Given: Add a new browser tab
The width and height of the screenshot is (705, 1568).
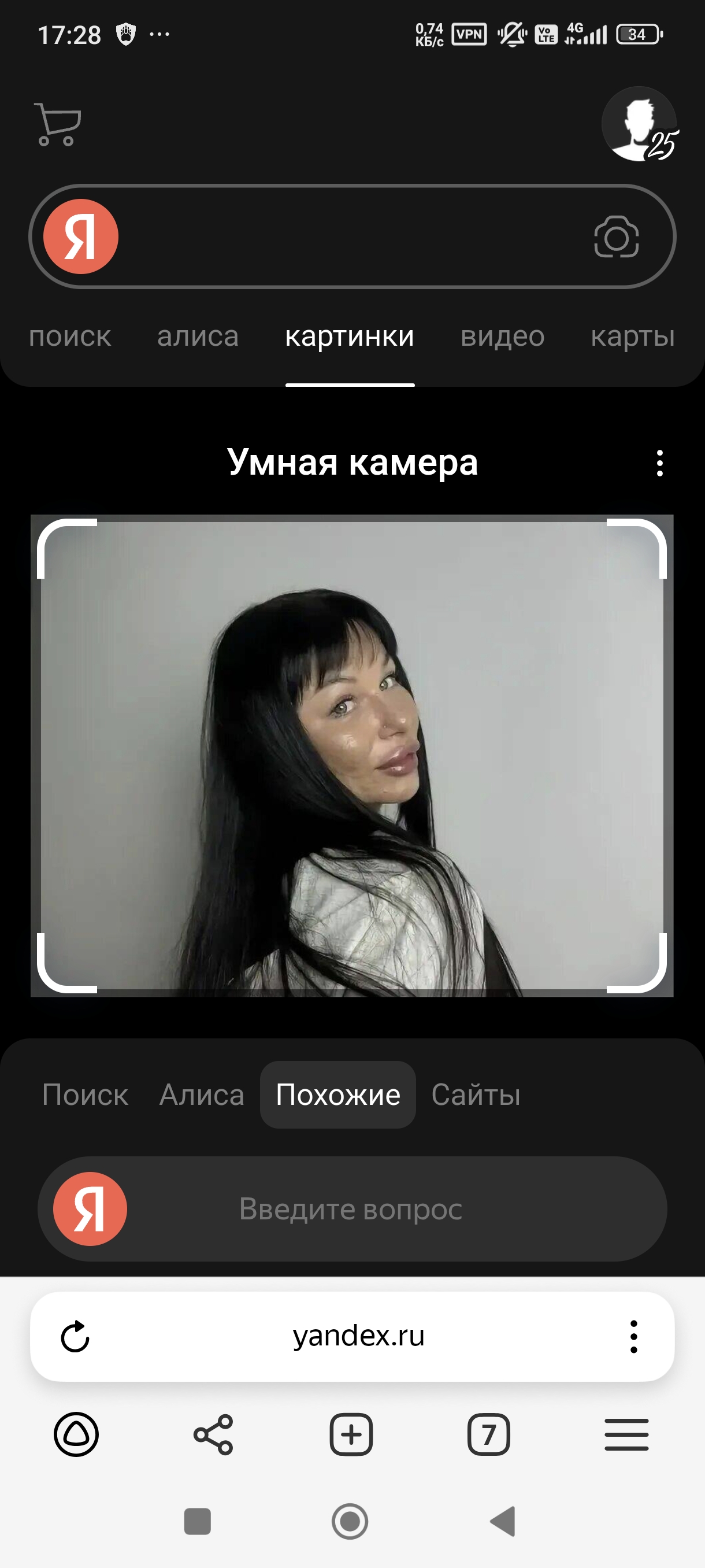Looking at the screenshot, I should pos(351,1434).
